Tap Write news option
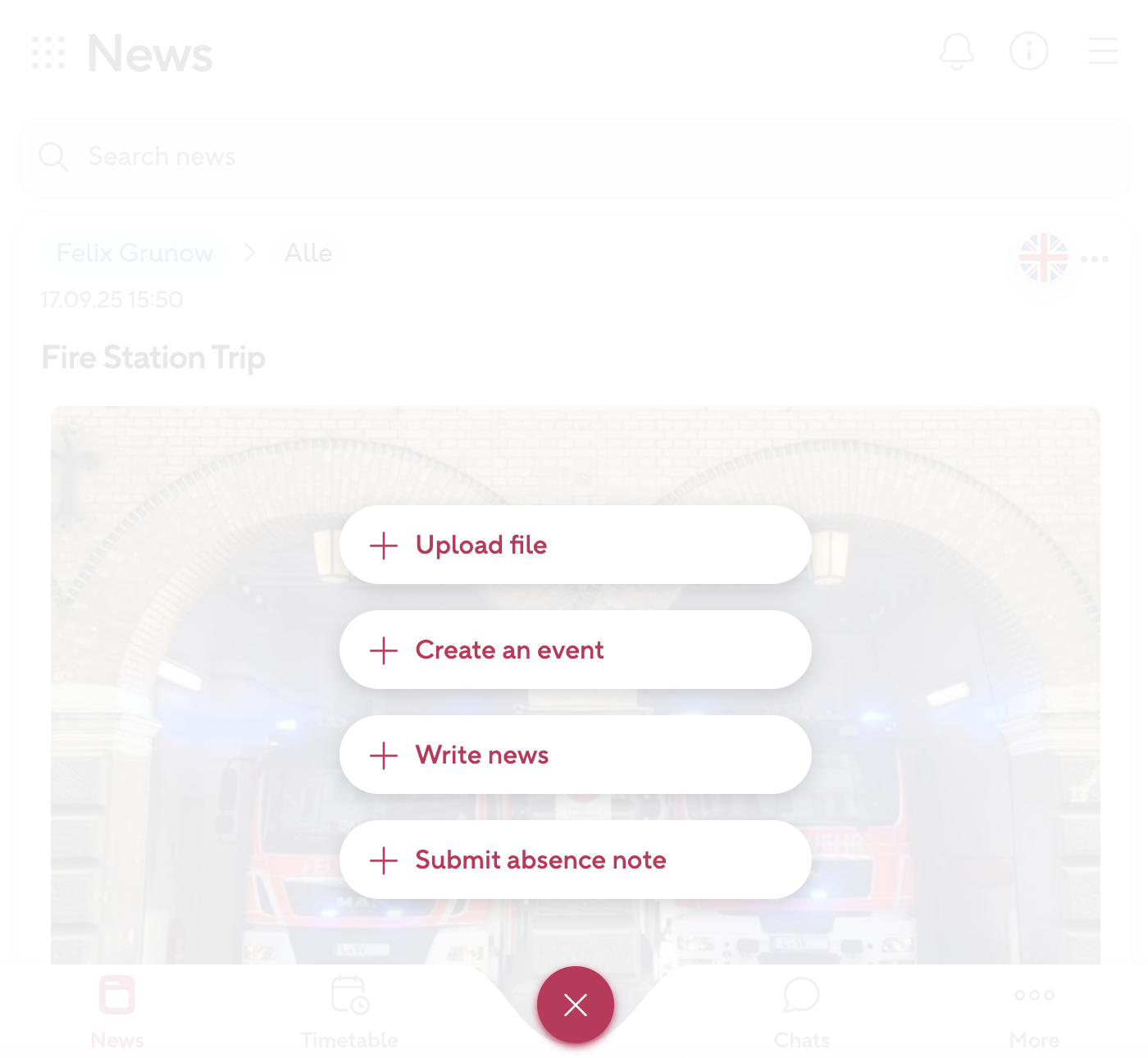The height and width of the screenshot is (1058, 1148). (x=574, y=755)
